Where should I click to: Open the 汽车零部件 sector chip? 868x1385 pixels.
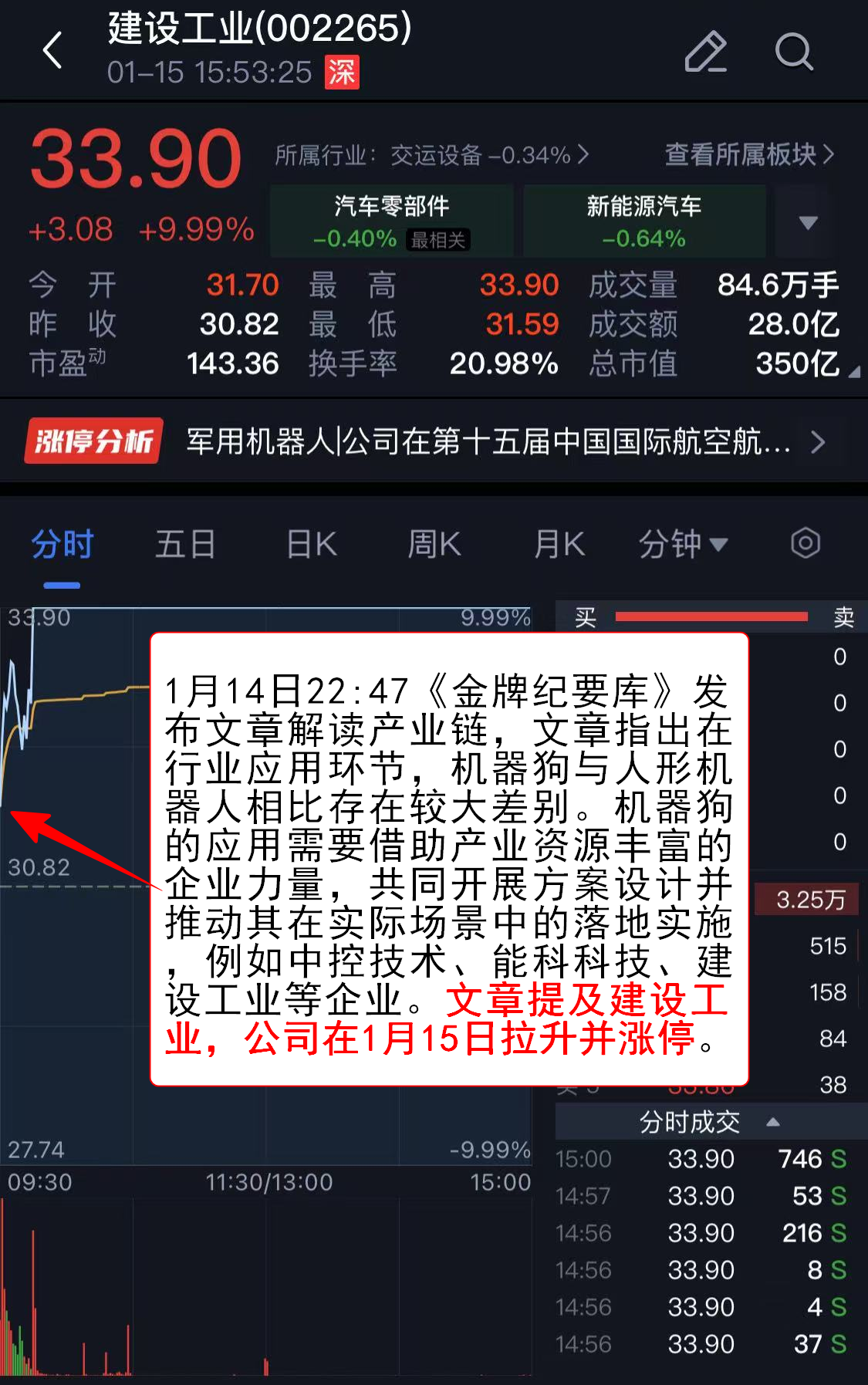[x=391, y=221]
